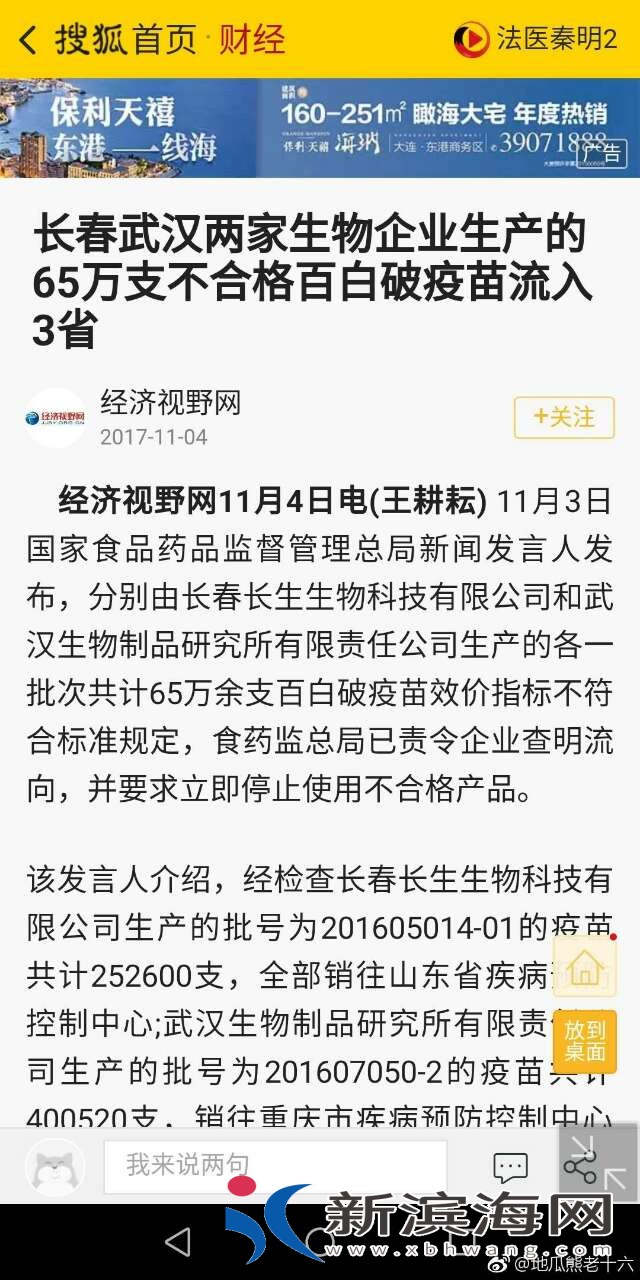Tap the system back button
This screenshot has height=1280, width=640.
point(178,1242)
